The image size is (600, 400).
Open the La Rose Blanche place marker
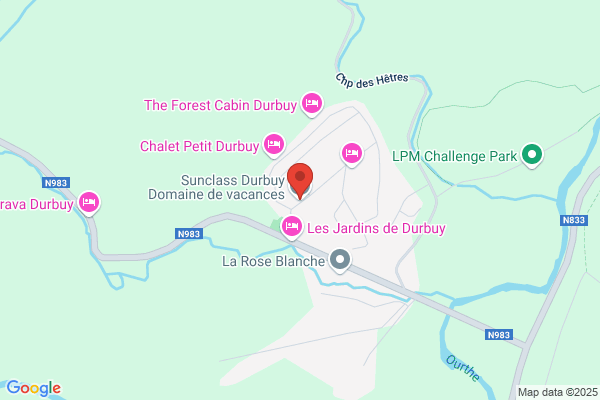[x=340, y=261]
